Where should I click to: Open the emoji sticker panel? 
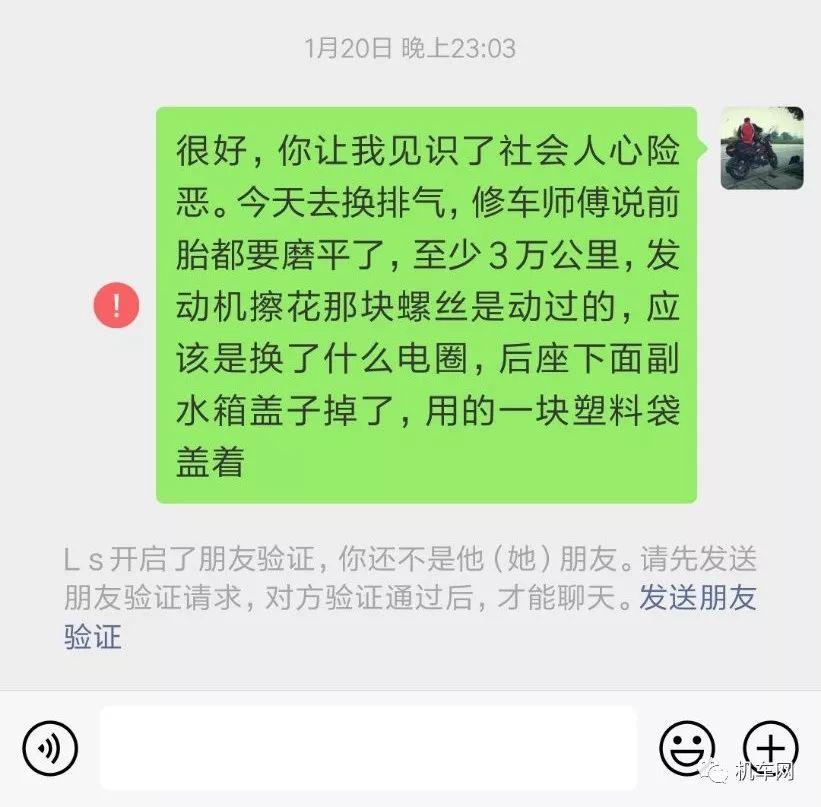(x=687, y=747)
